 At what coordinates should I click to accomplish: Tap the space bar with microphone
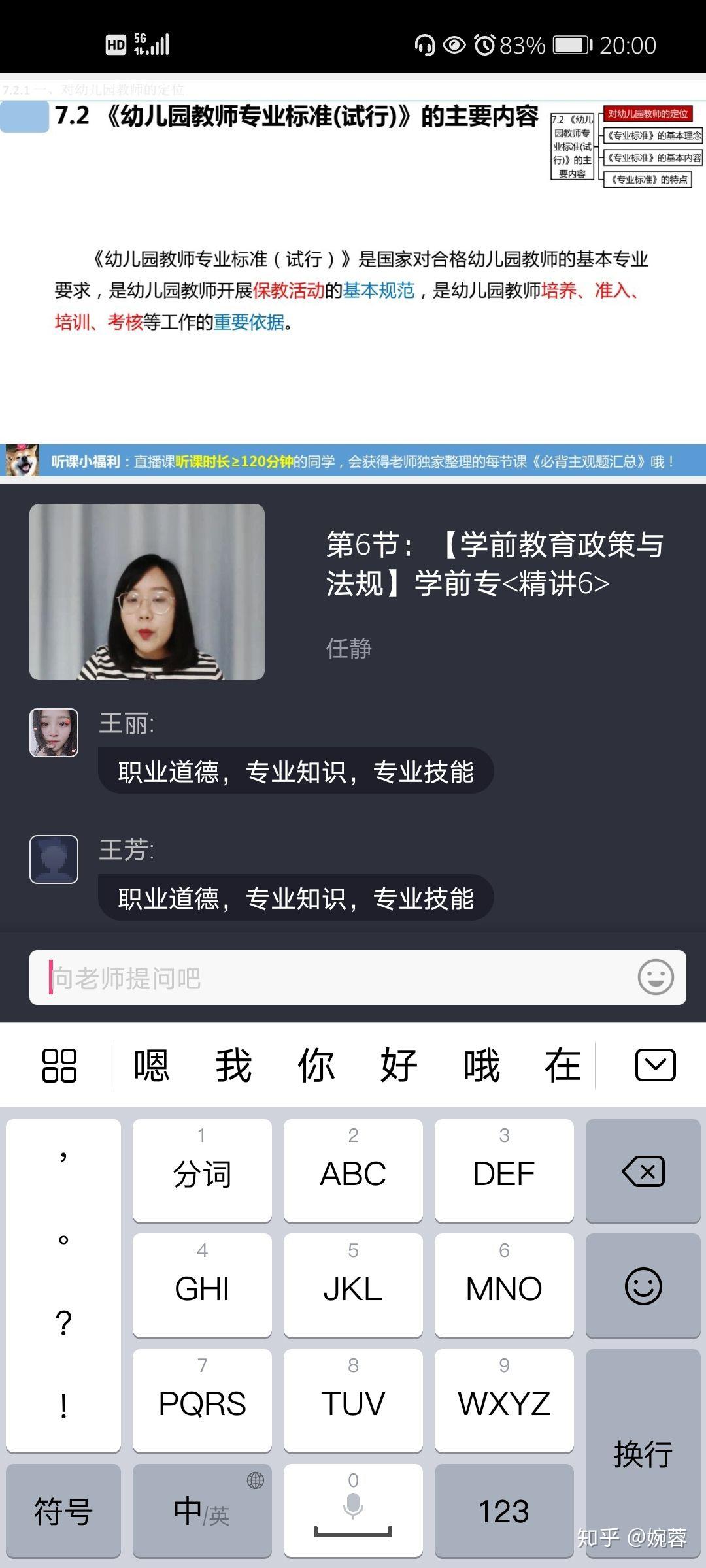(x=353, y=1511)
